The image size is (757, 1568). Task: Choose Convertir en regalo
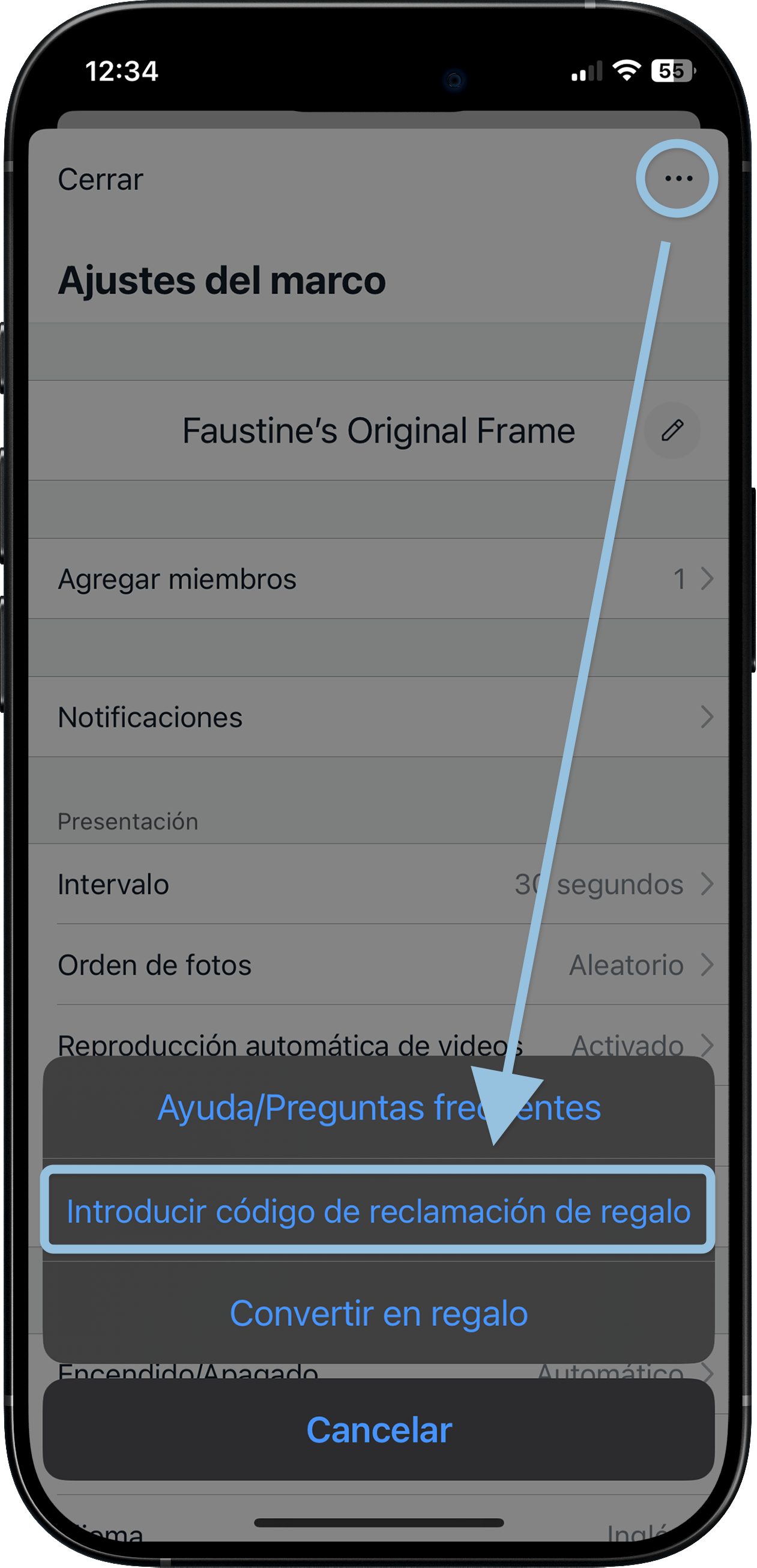(x=377, y=1313)
